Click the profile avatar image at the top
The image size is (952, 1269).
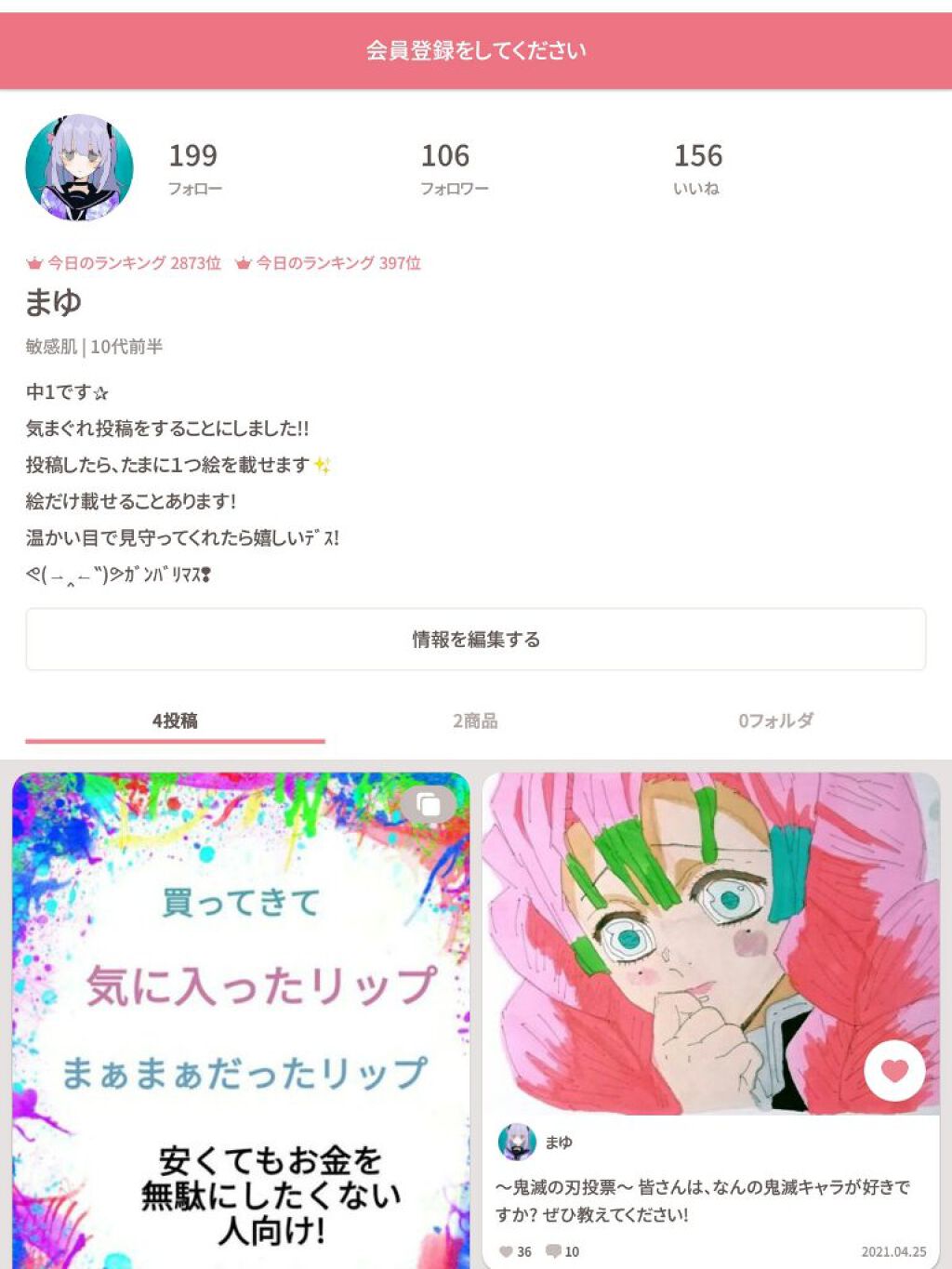[77, 168]
